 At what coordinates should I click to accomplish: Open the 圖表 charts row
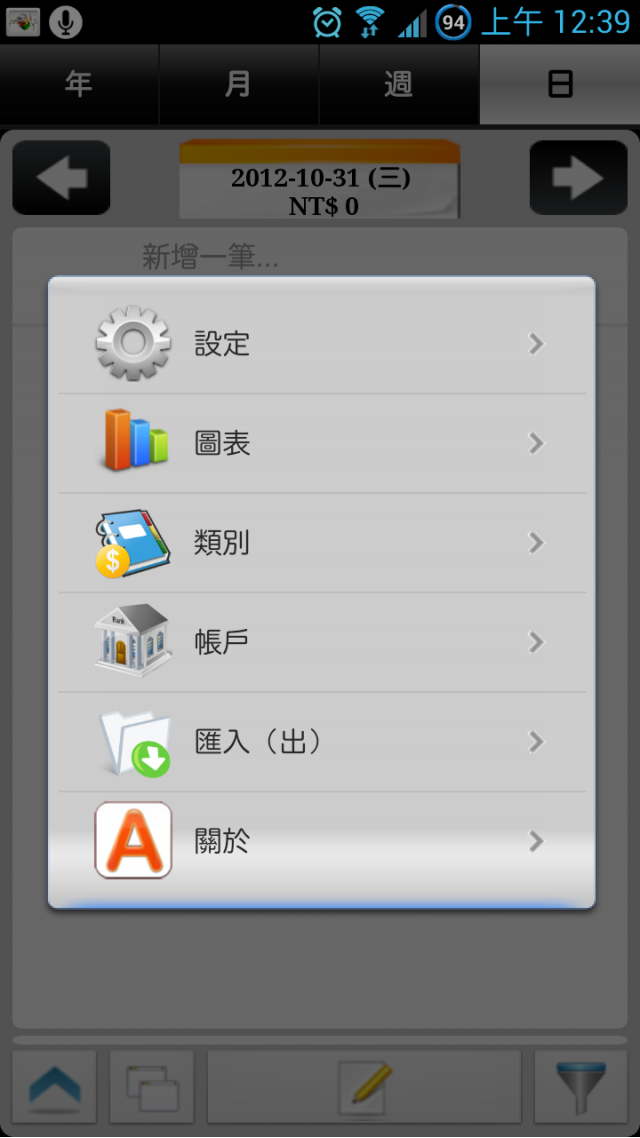322,443
